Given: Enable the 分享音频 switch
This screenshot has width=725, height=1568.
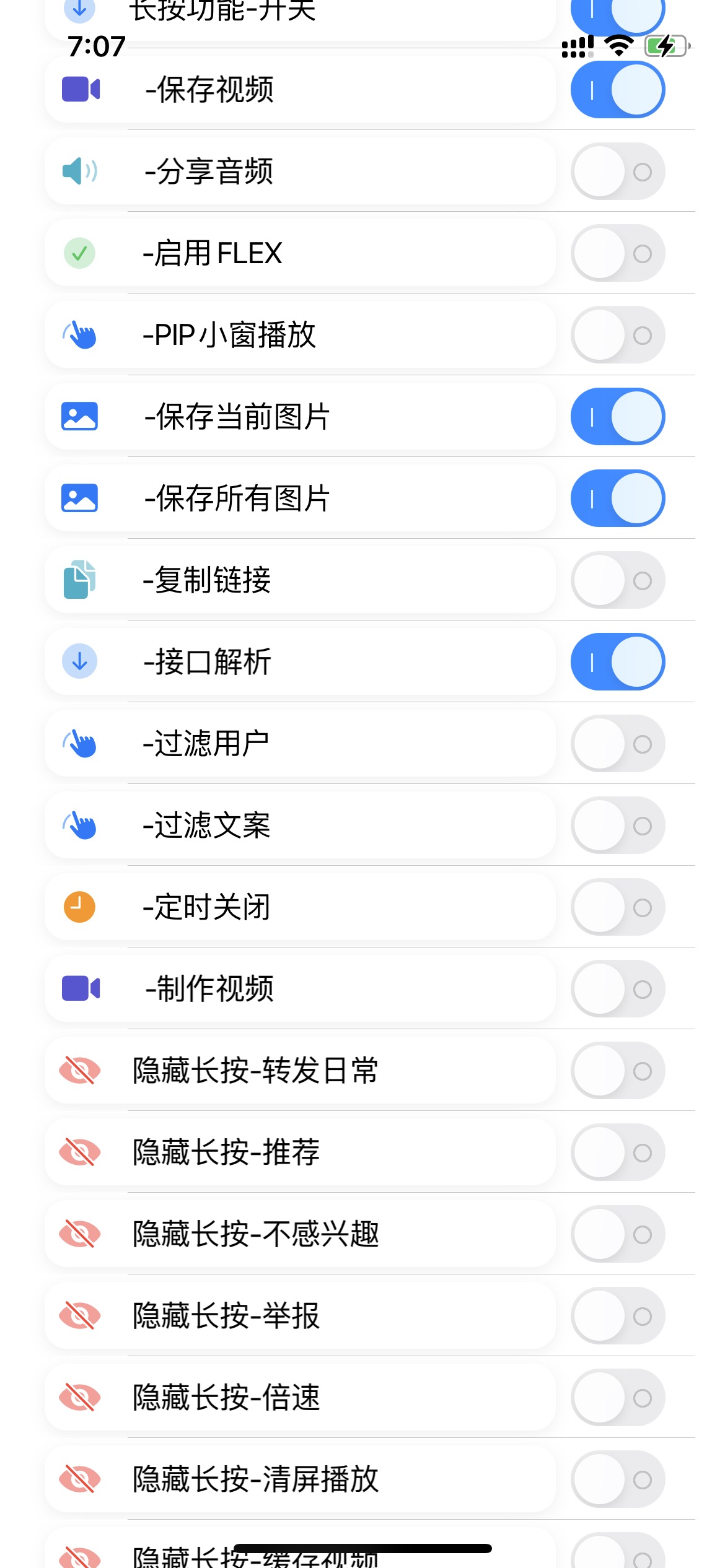Looking at the screenshot, I should [x=617, y=172].
